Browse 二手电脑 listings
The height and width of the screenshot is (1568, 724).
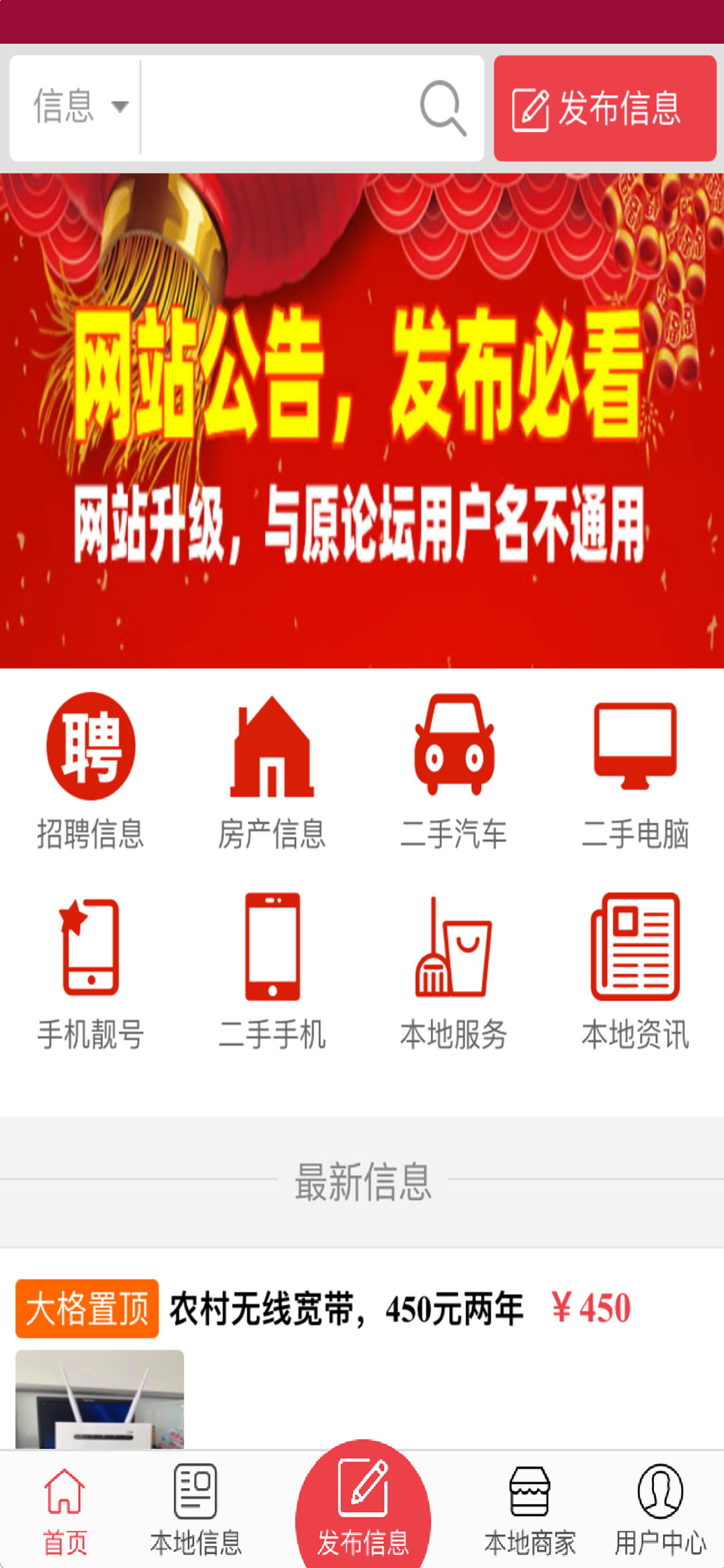coord(635,770)
